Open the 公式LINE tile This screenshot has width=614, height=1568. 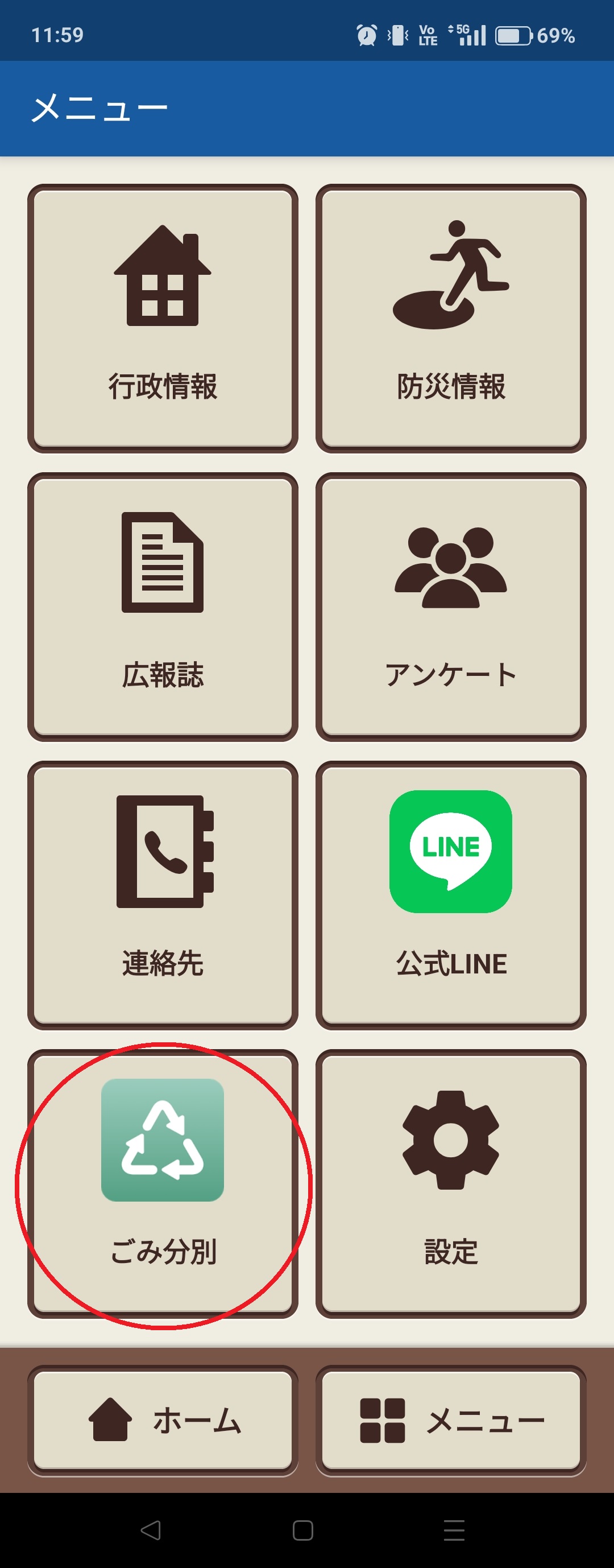point(450,895)
